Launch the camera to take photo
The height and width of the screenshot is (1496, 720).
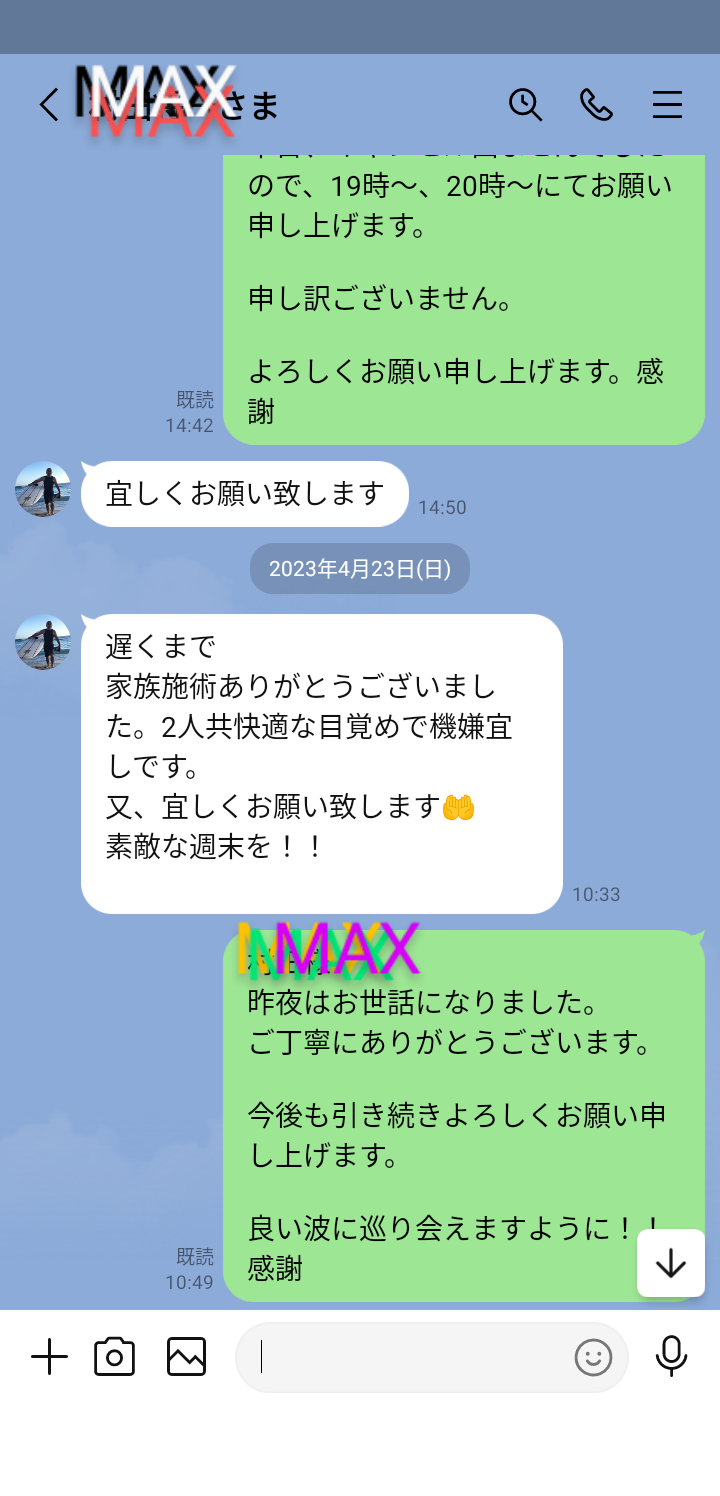(x=114, y=1356)
